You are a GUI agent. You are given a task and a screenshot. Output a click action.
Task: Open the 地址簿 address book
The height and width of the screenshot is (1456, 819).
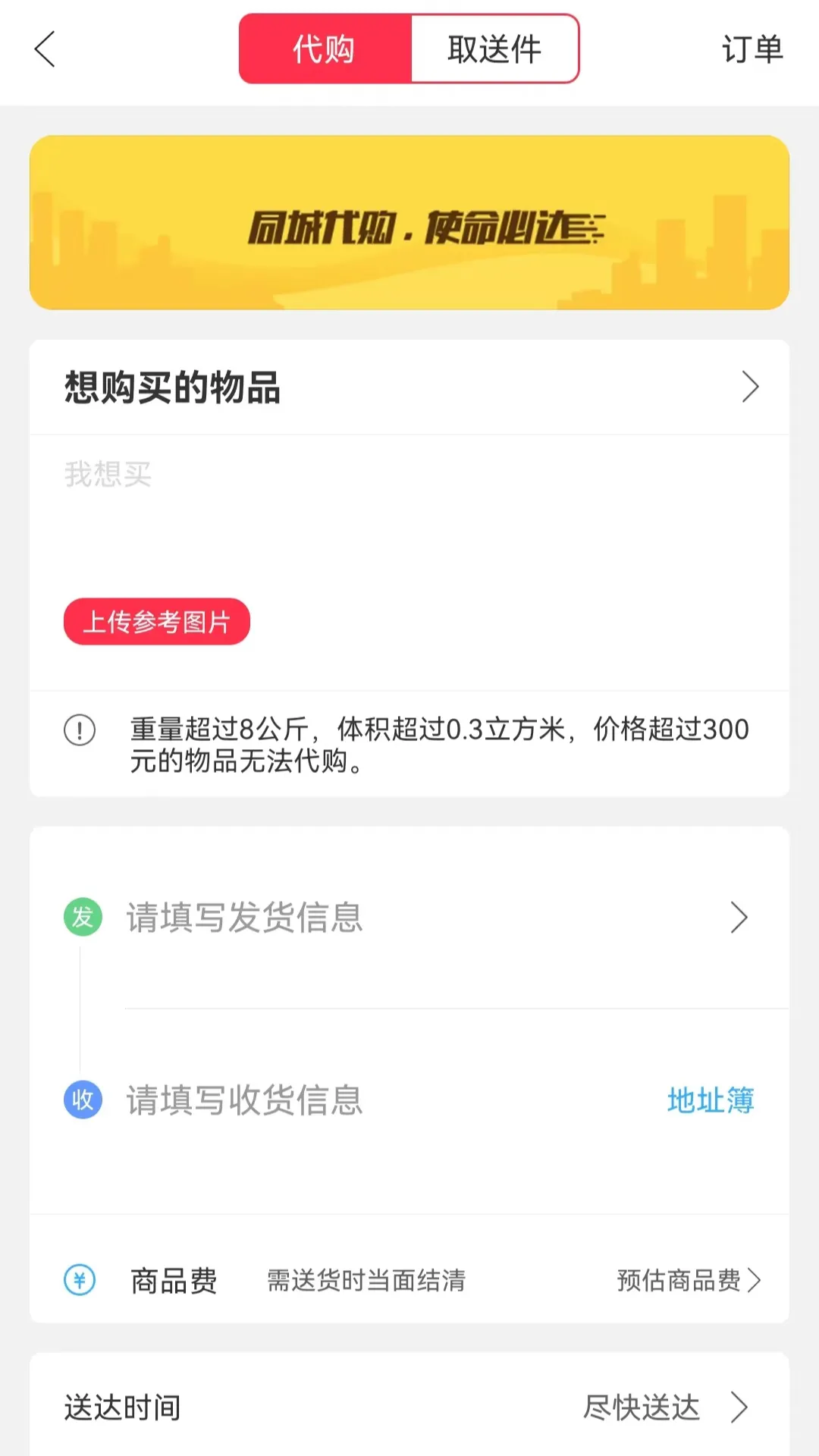click(710, 1100)
